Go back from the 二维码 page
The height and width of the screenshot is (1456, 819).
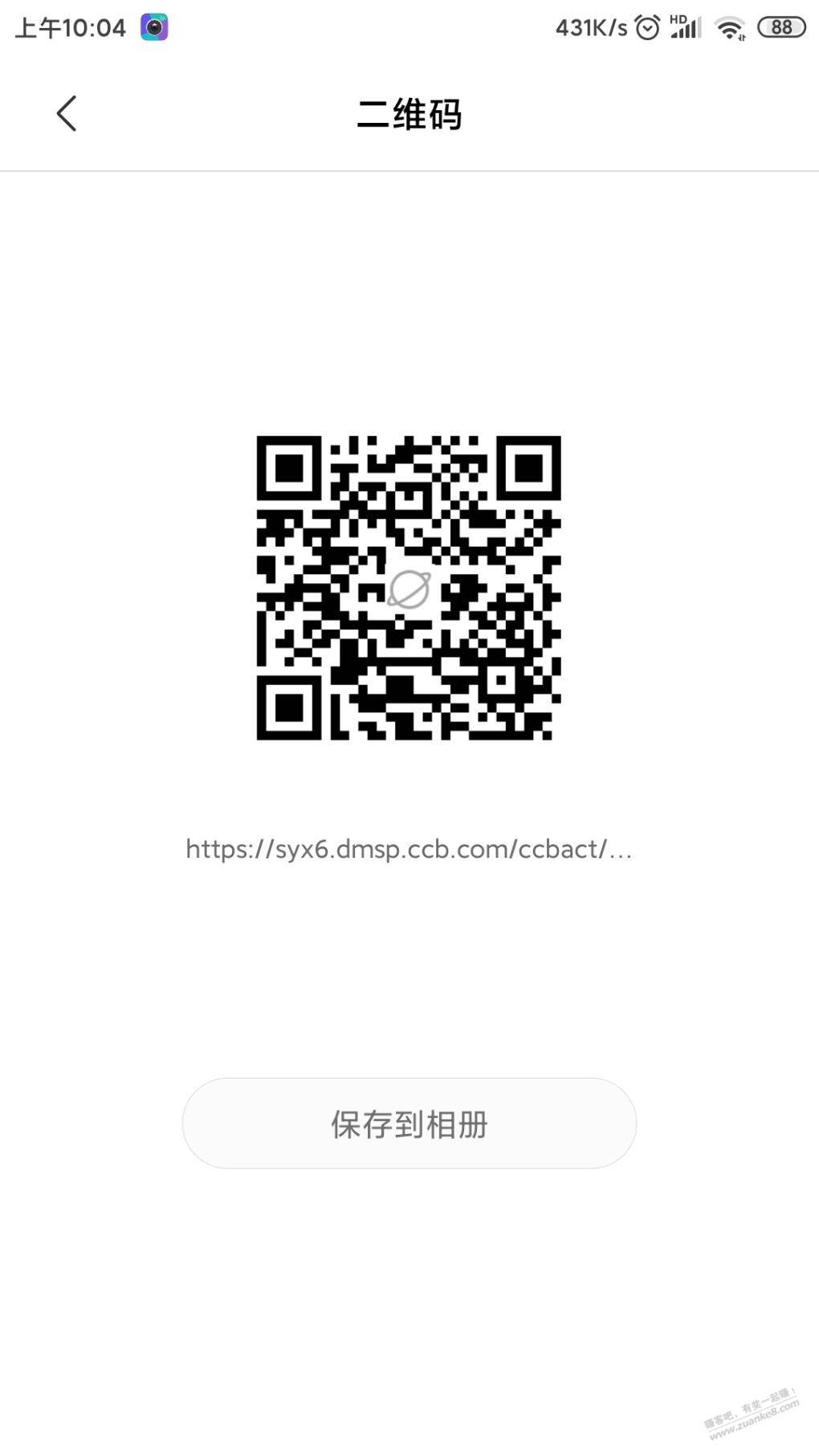(67, 113)
